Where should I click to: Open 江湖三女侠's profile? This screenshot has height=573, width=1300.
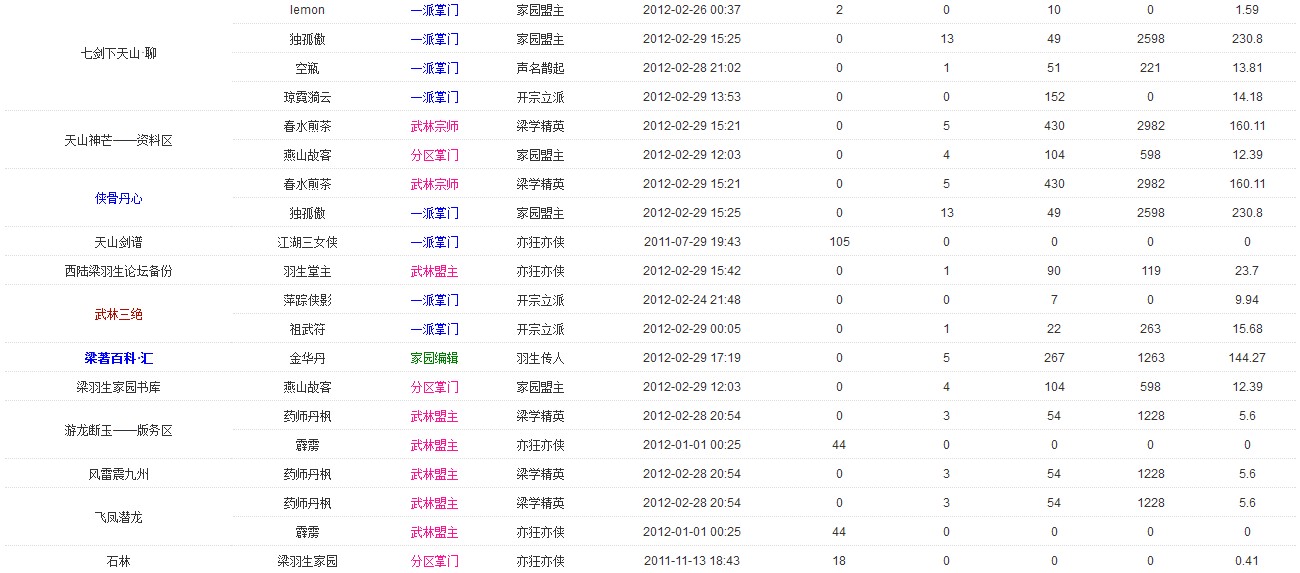(307, 242)
